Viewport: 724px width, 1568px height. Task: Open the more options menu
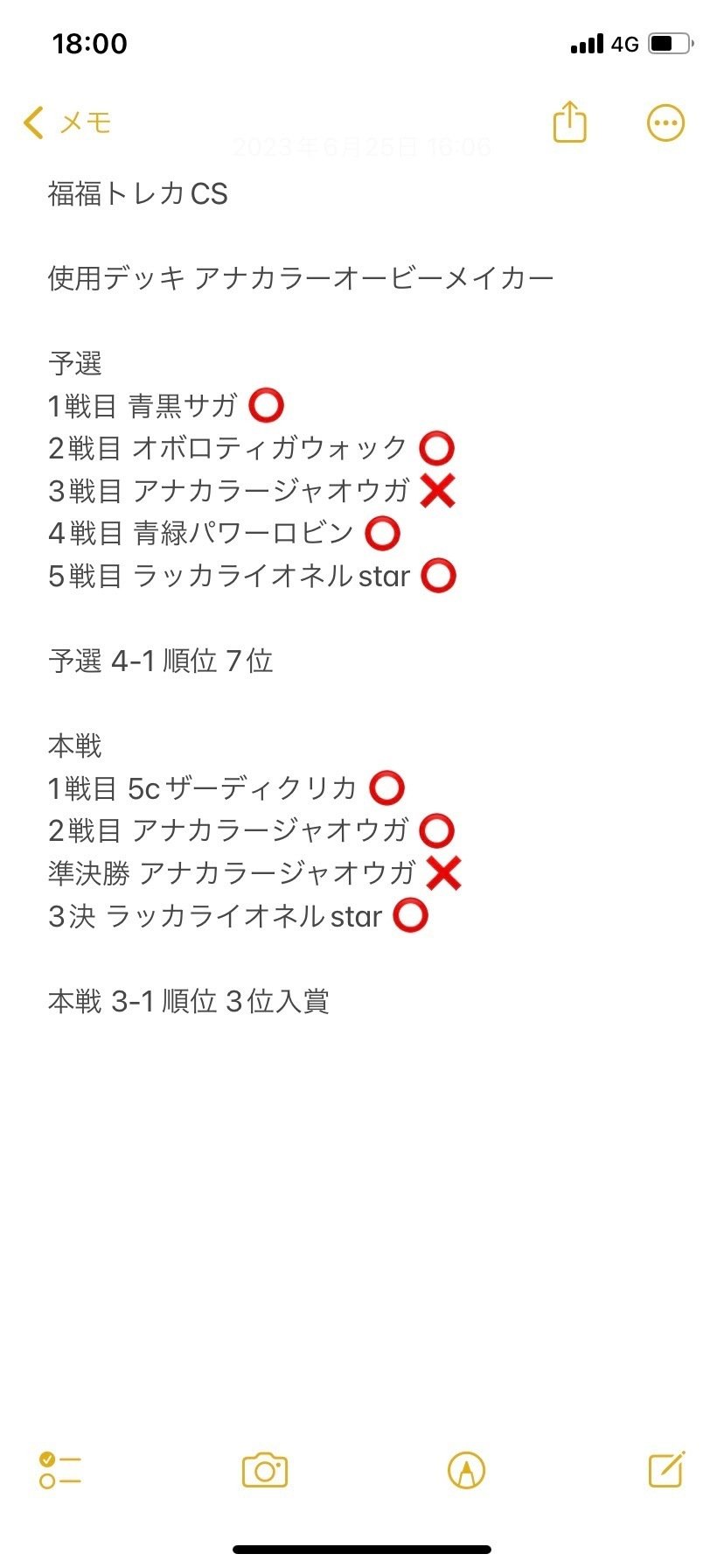point(665,123)
